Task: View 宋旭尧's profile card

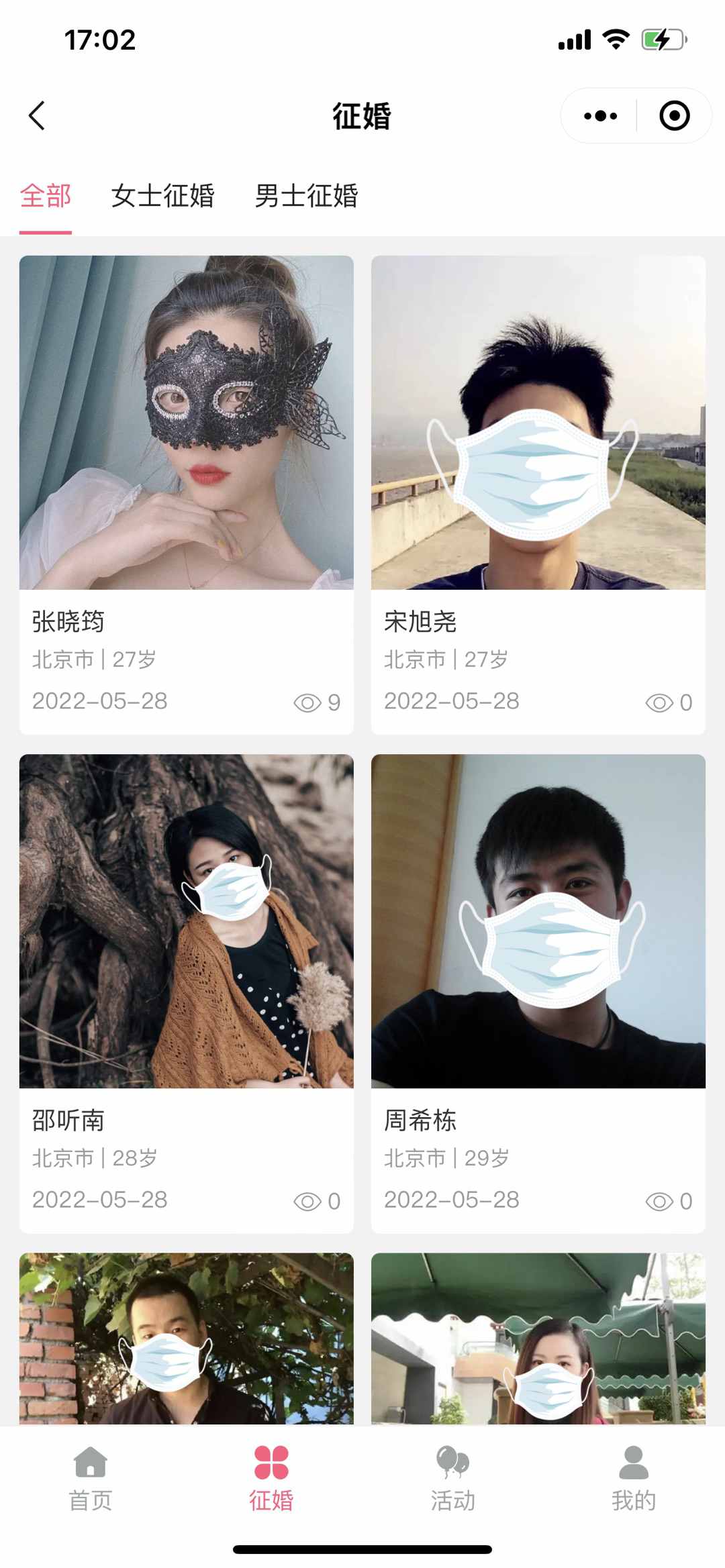Action: point(538,494)
